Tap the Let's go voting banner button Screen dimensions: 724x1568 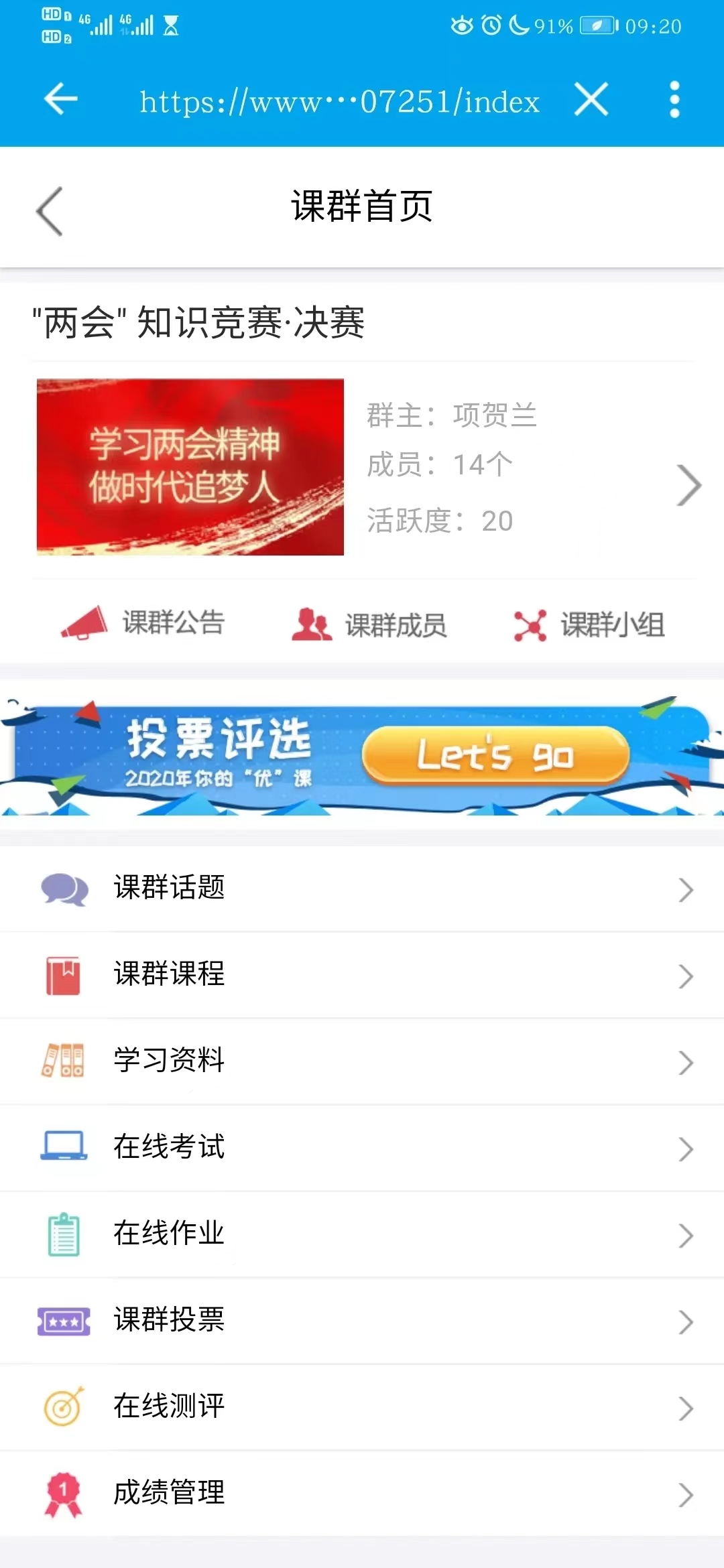495,756
